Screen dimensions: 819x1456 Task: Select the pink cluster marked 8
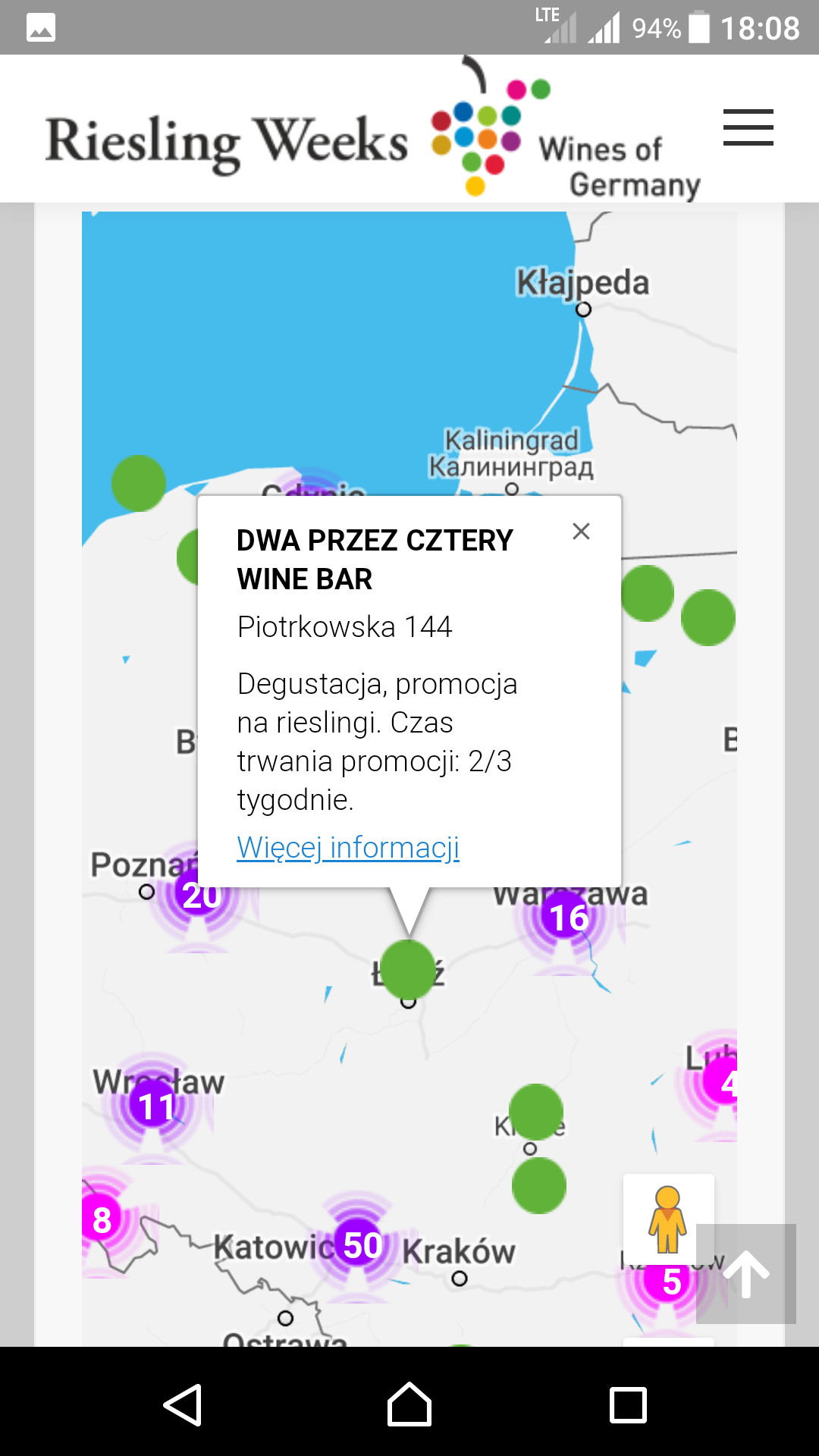click(x=102, y=1220)
